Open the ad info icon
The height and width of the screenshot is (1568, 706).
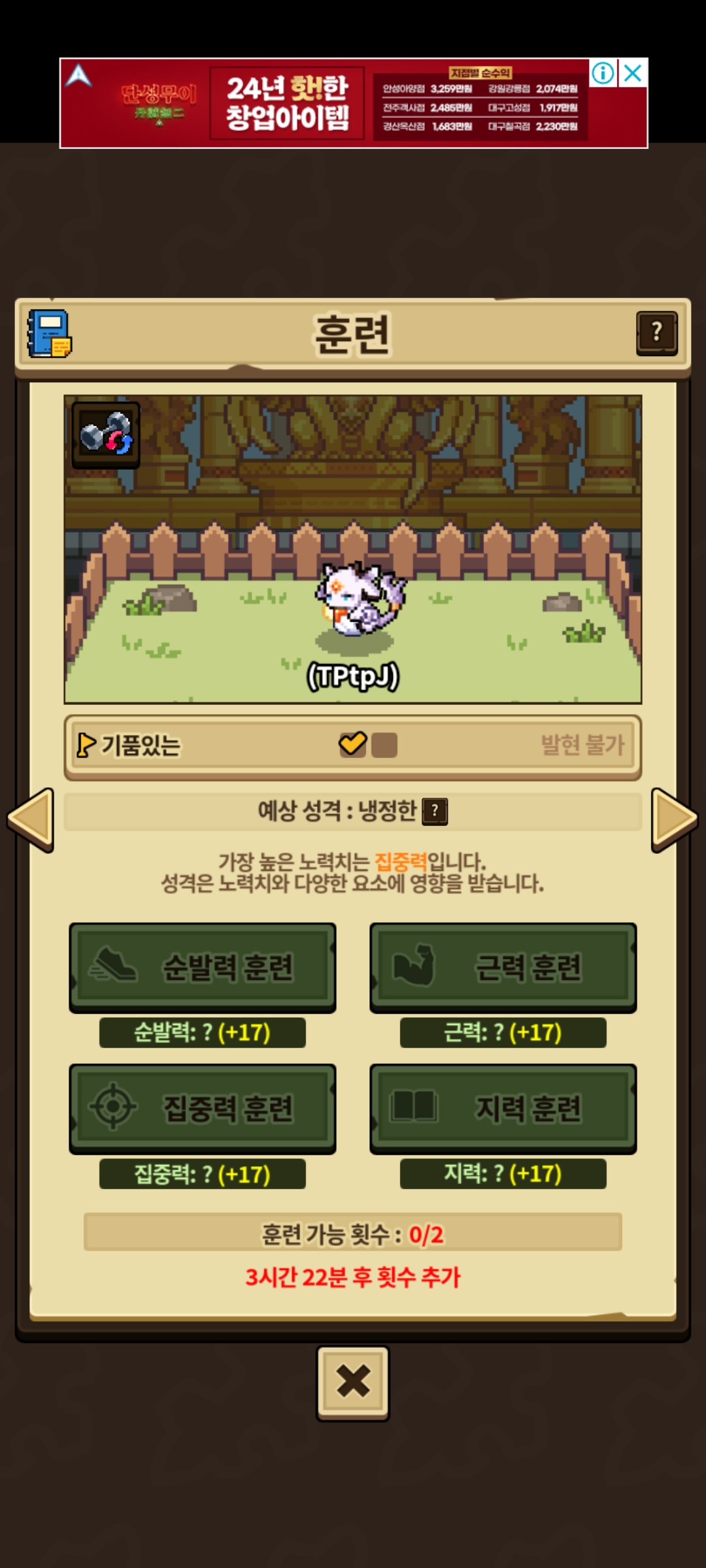point(603,73)
